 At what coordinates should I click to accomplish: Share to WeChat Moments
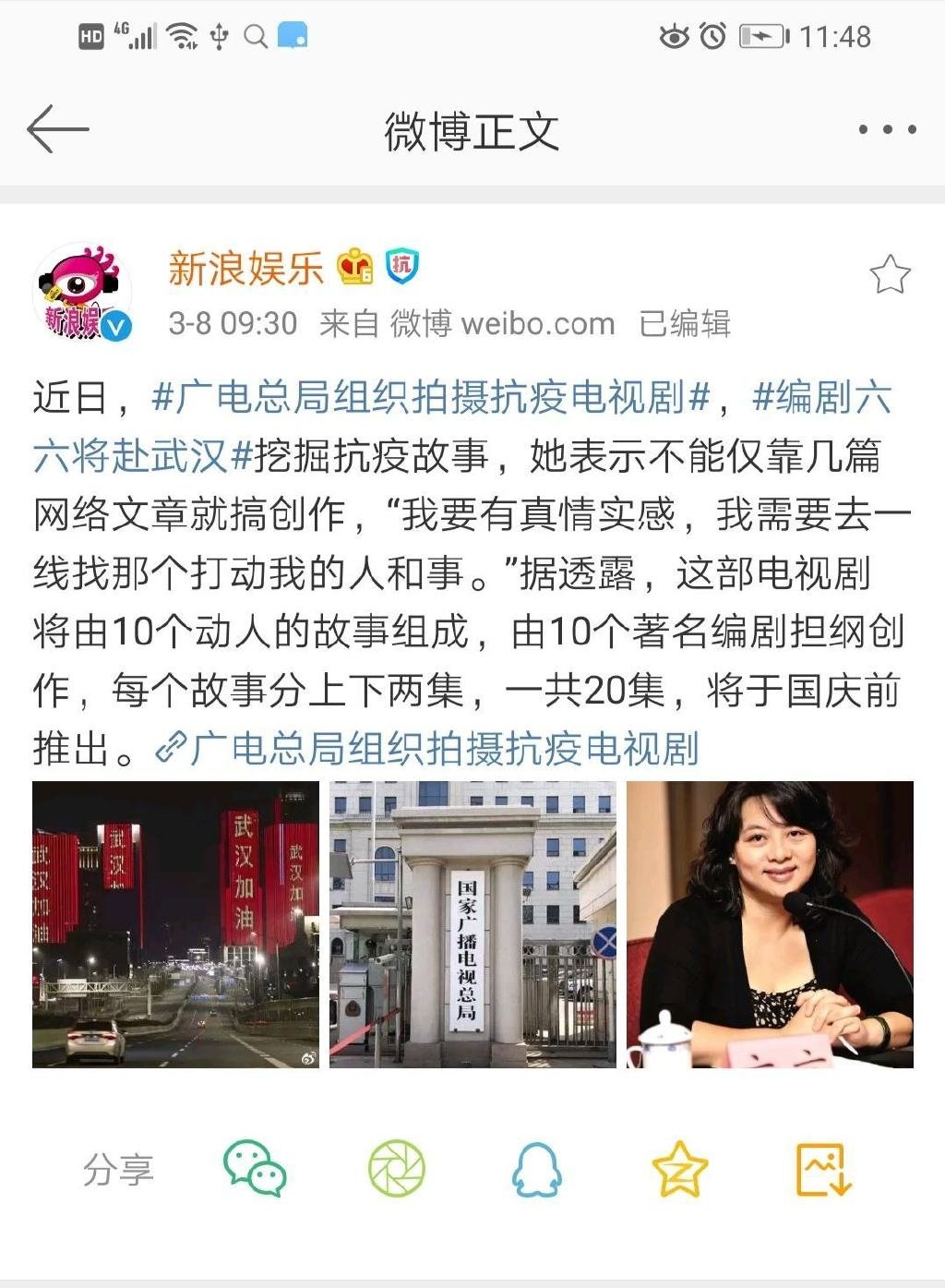[x=397, y=1169]
